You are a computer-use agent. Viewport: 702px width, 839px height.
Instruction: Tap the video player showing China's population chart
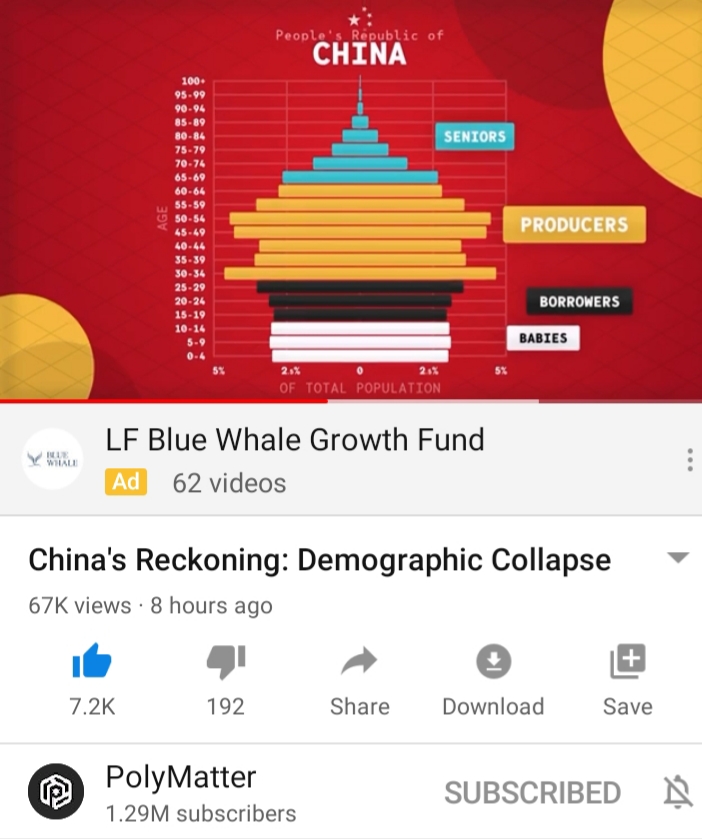click(351, 200)
